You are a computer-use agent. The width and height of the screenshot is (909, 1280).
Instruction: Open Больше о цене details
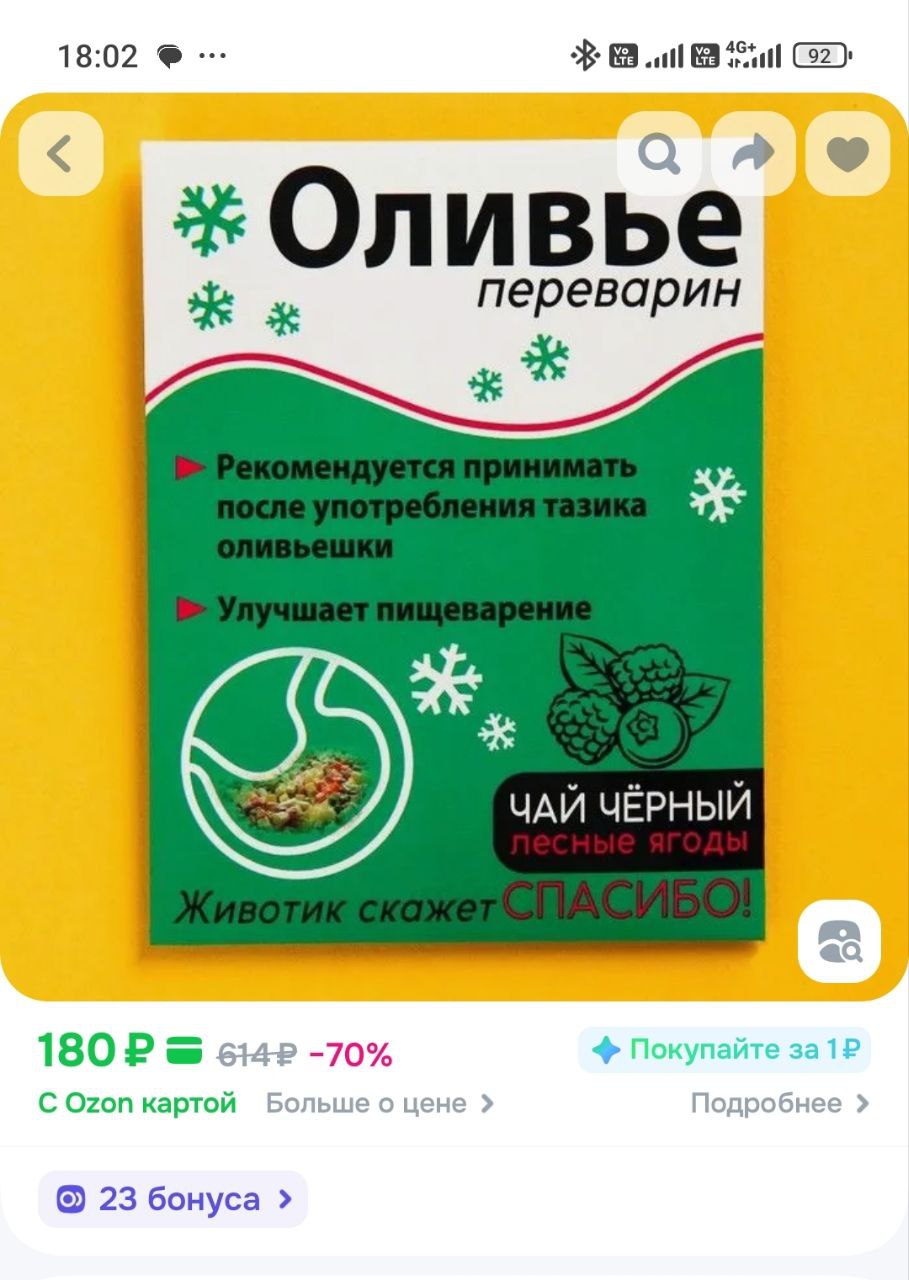coord(380,1104)
